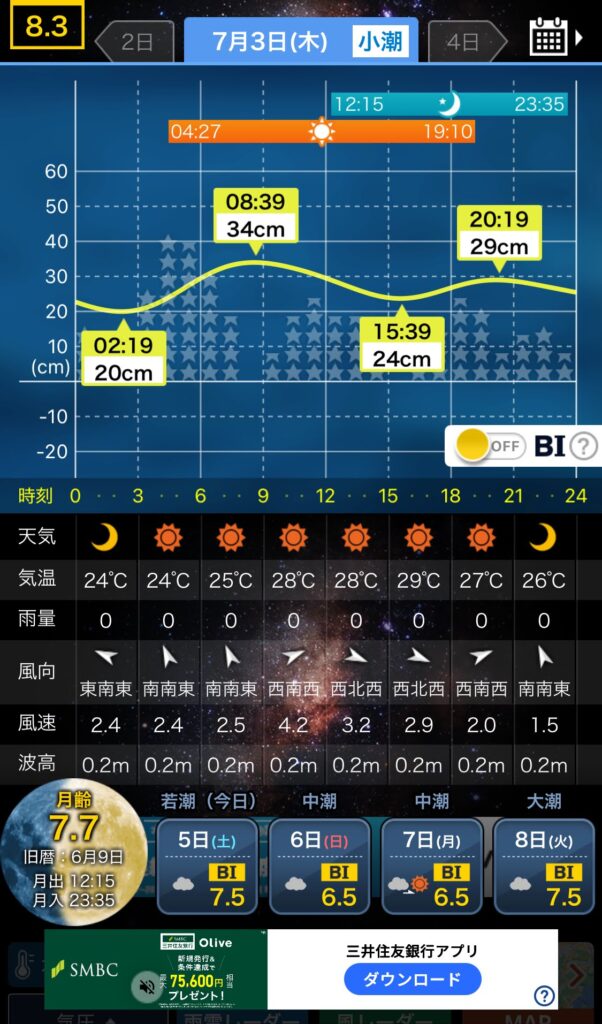Unmute the SMBC ad video
602x1024 pixels.
point(147,987)
